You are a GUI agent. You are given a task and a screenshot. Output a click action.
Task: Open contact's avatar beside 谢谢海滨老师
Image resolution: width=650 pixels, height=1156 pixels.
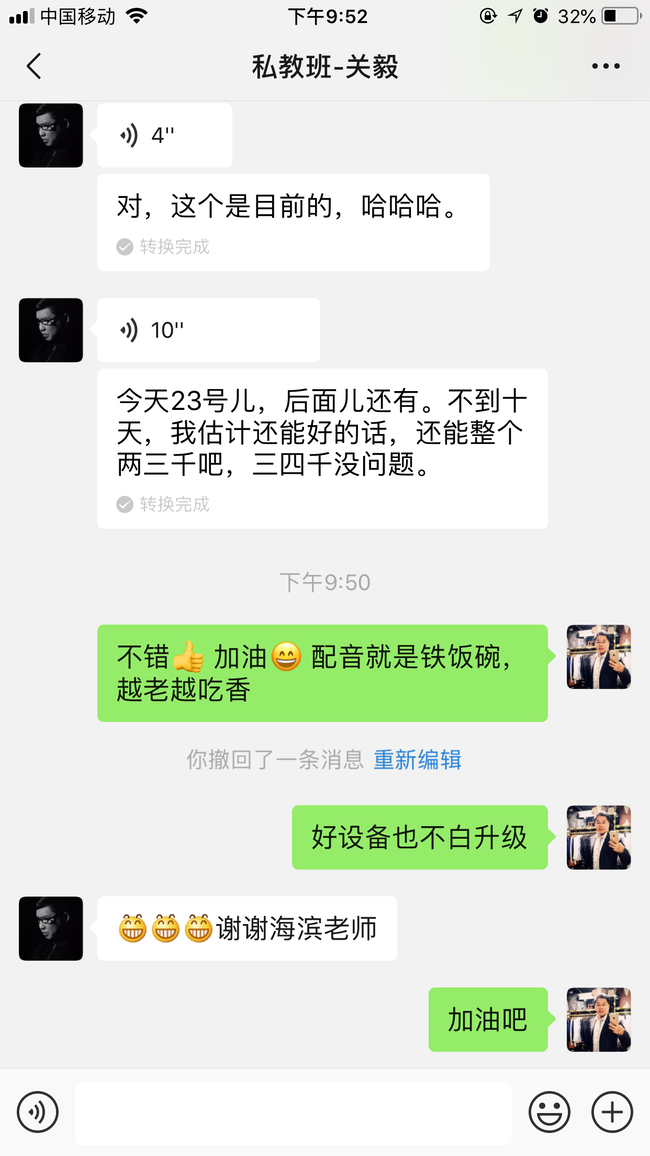point(51,929)
